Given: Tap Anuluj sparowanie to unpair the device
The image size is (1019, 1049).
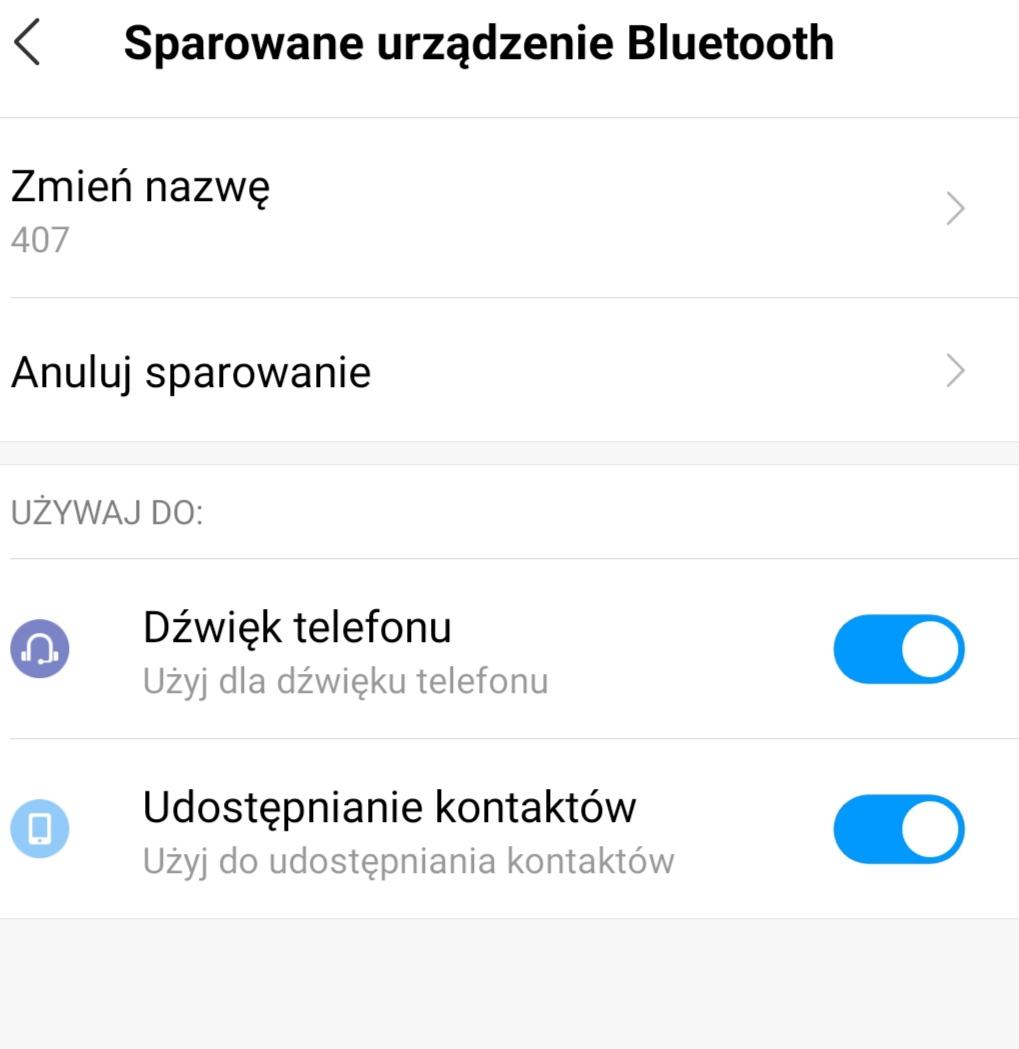Looking at the screenshot, I should pos(480,372).
